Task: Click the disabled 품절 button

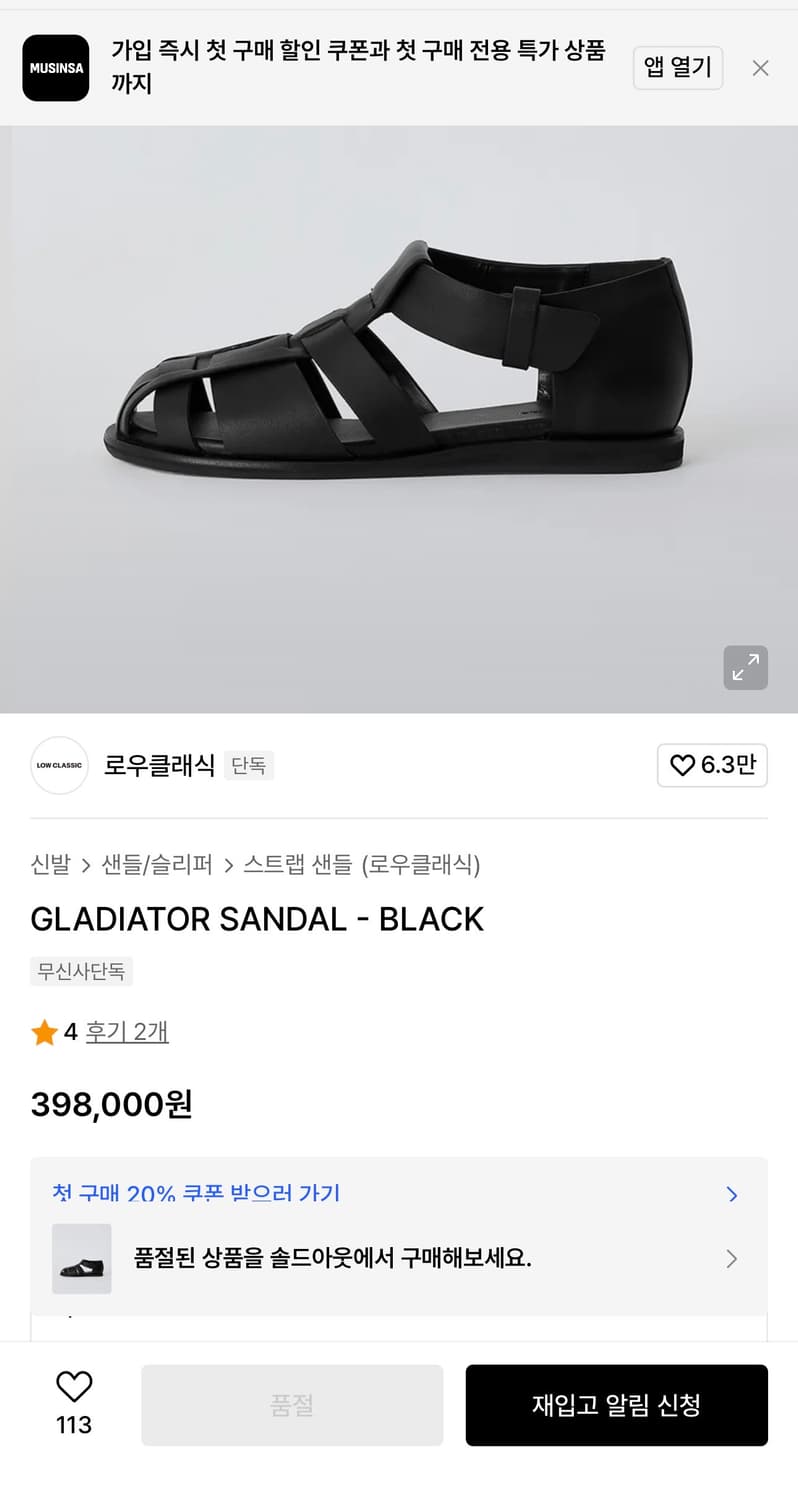Action: (x=291, y=1404)
